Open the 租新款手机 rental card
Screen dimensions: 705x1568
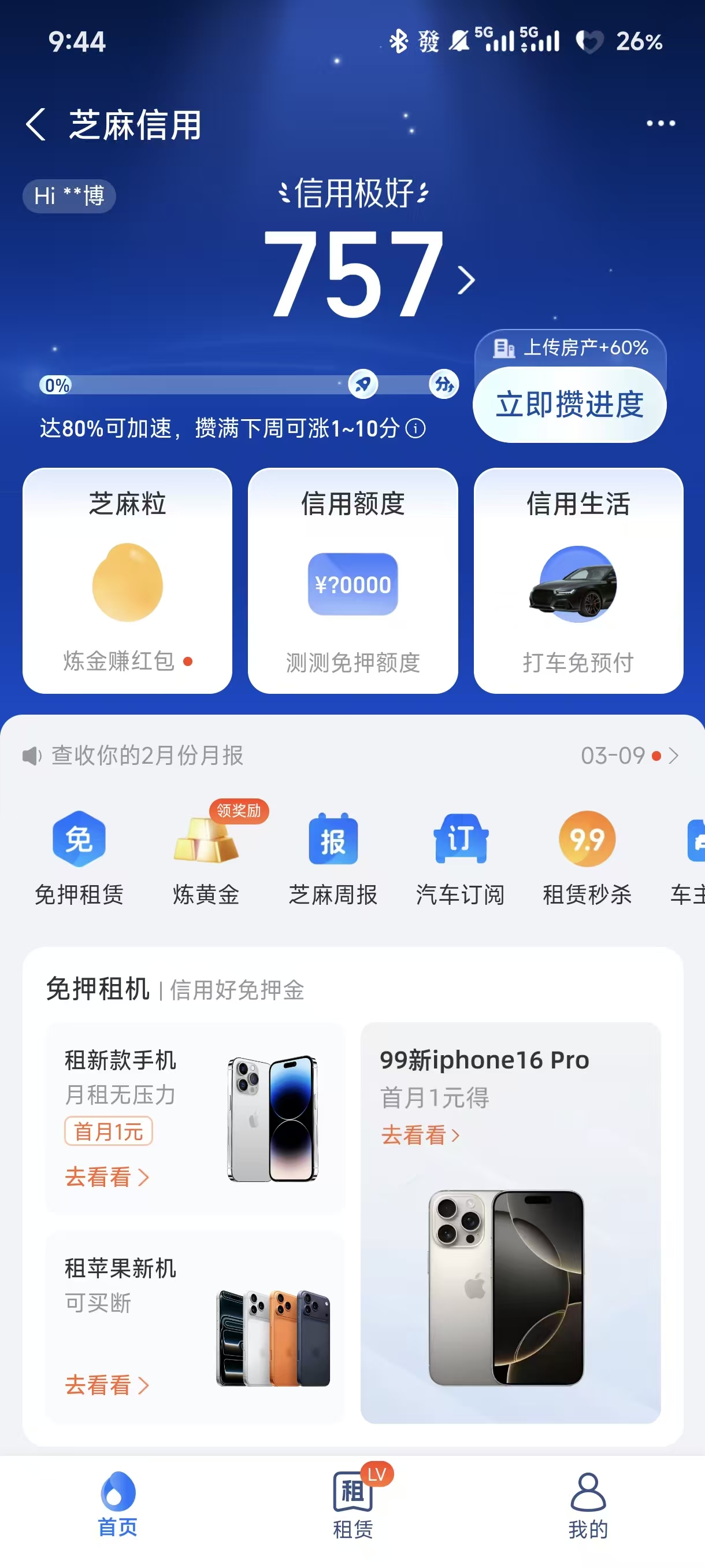click(x=195, y=1118)
